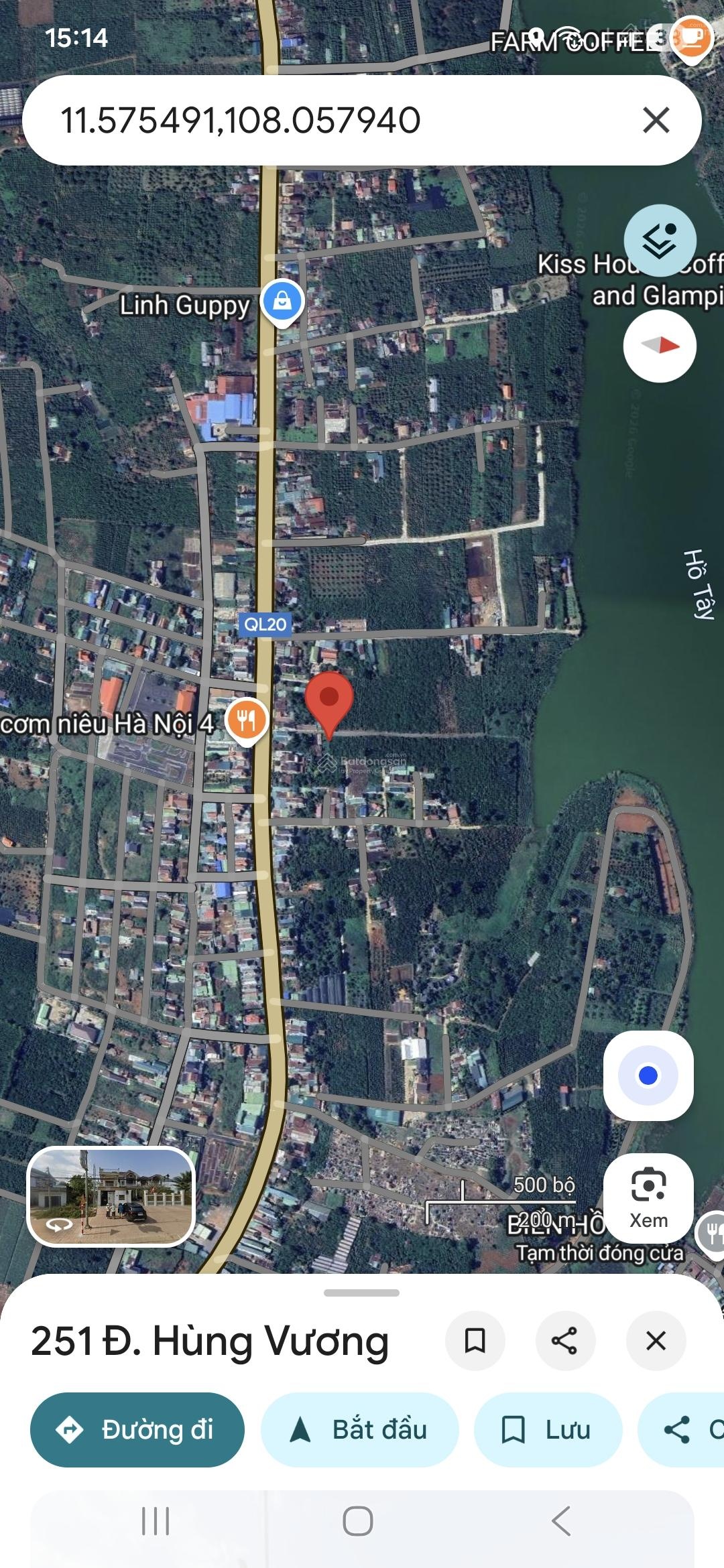Share this location from the header

(x=564, y=1341)
